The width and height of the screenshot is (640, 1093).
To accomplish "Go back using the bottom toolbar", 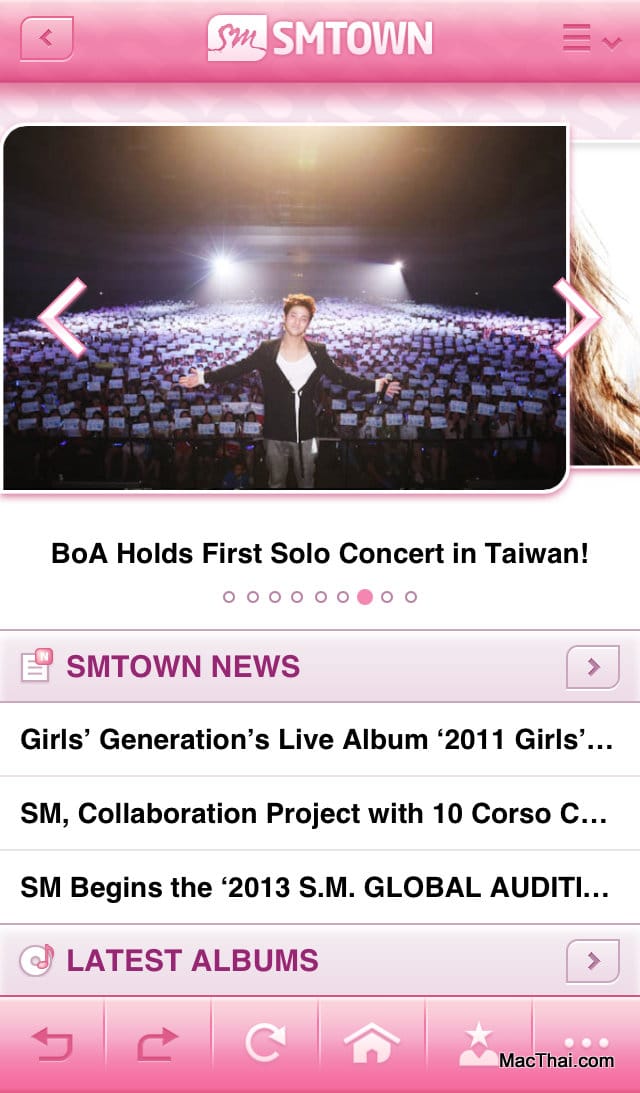I will tap(52, 1044).
